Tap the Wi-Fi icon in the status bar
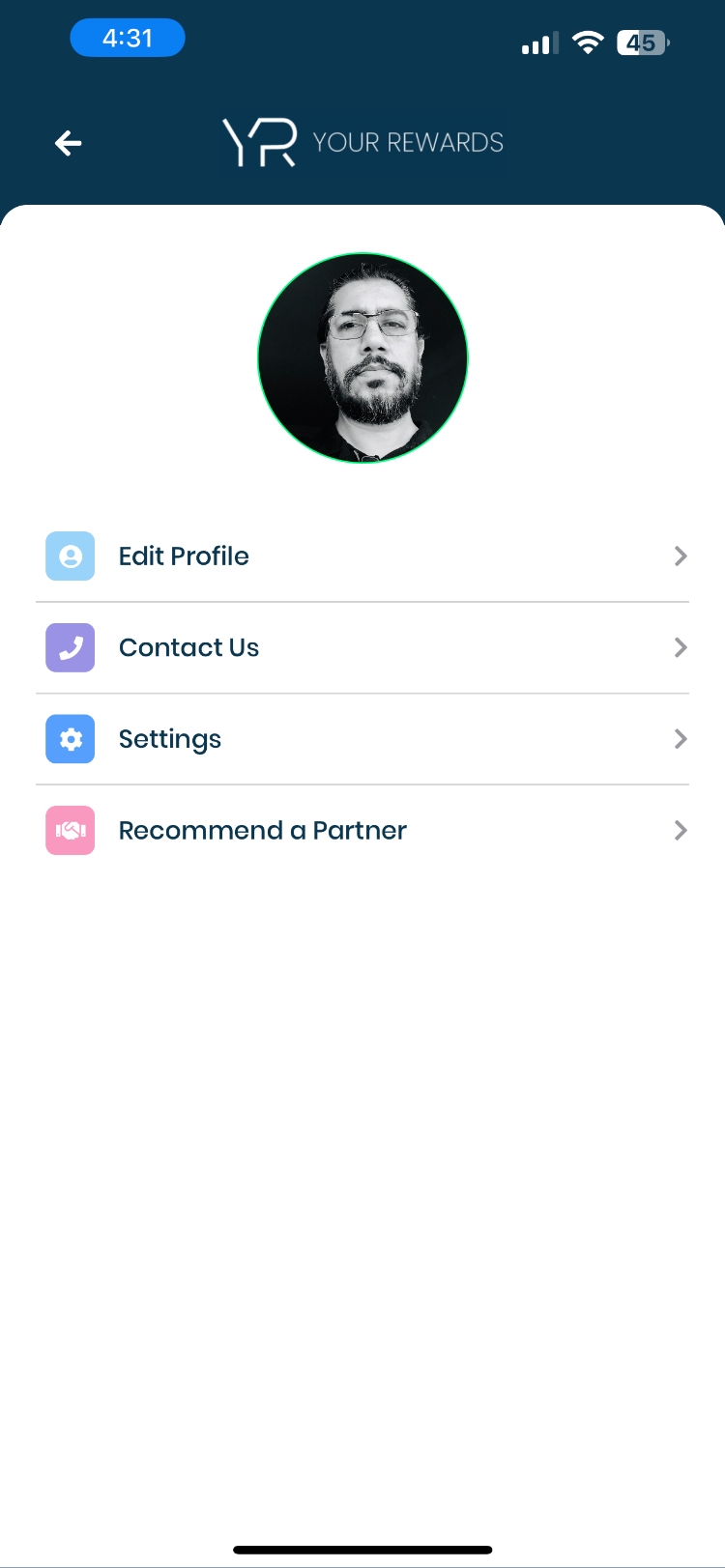The width and height of the screenshot is (725, 1568). click(x=588, y=43)
